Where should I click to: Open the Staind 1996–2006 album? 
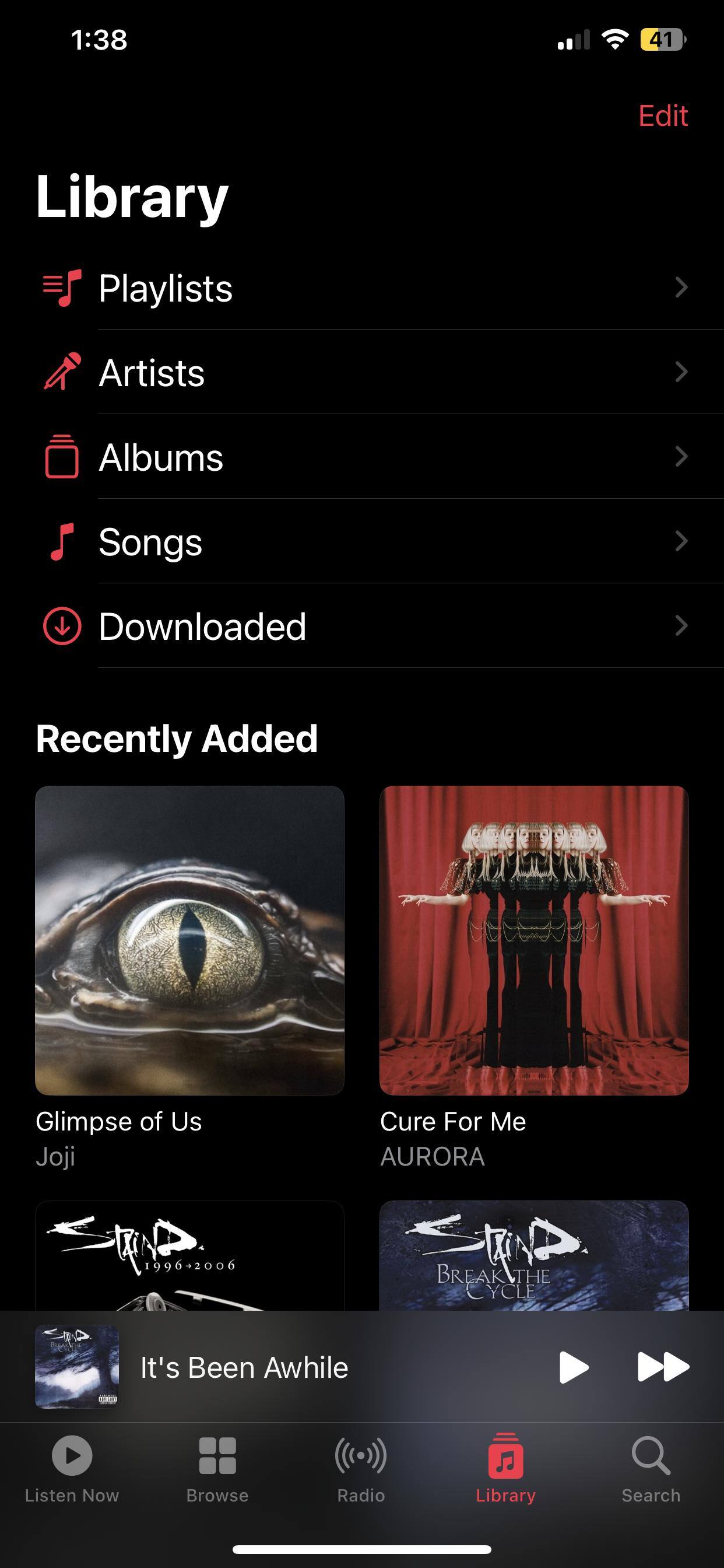pyautogui.click(x=189, y=1255)
